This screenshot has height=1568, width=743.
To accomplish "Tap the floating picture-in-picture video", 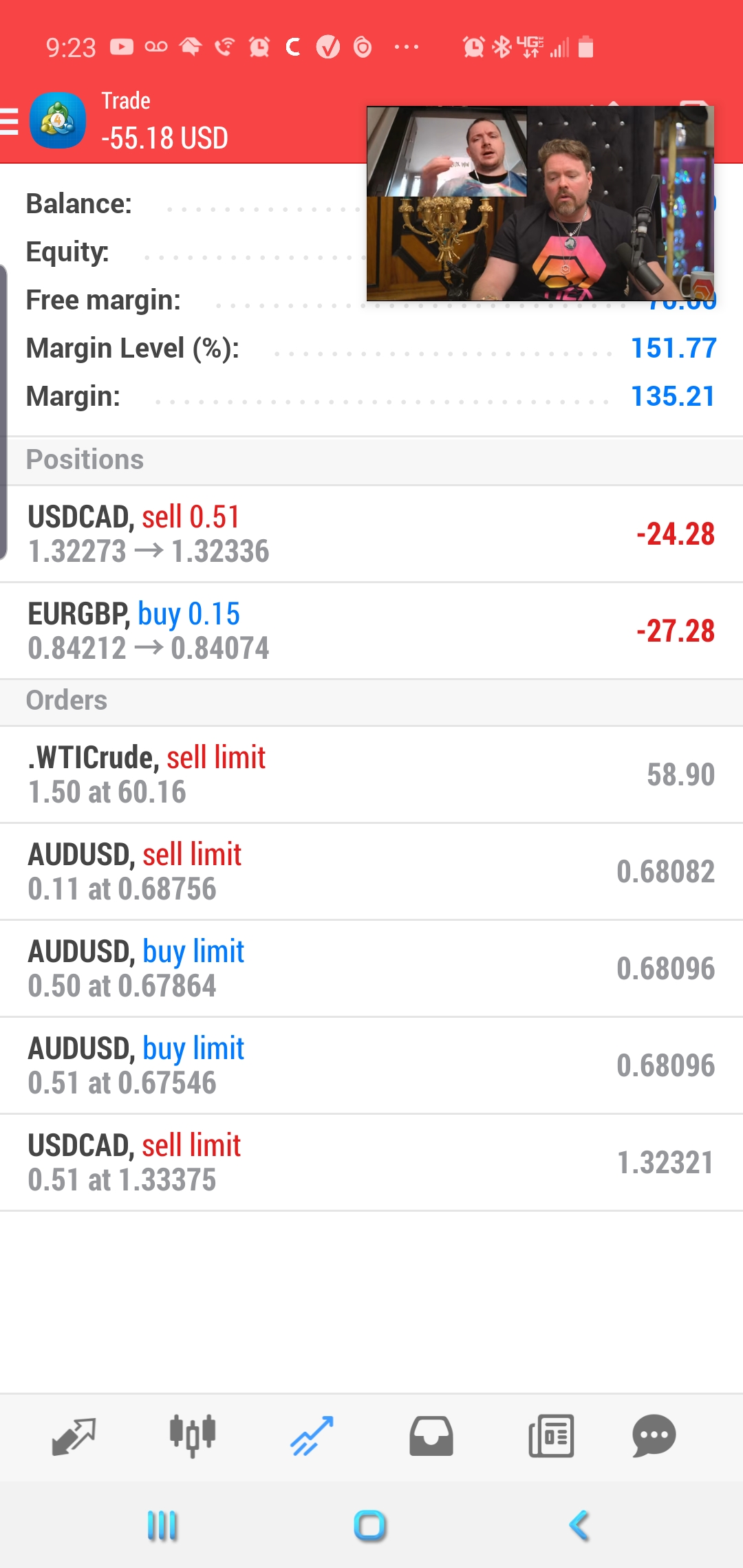I will (540, 204).
